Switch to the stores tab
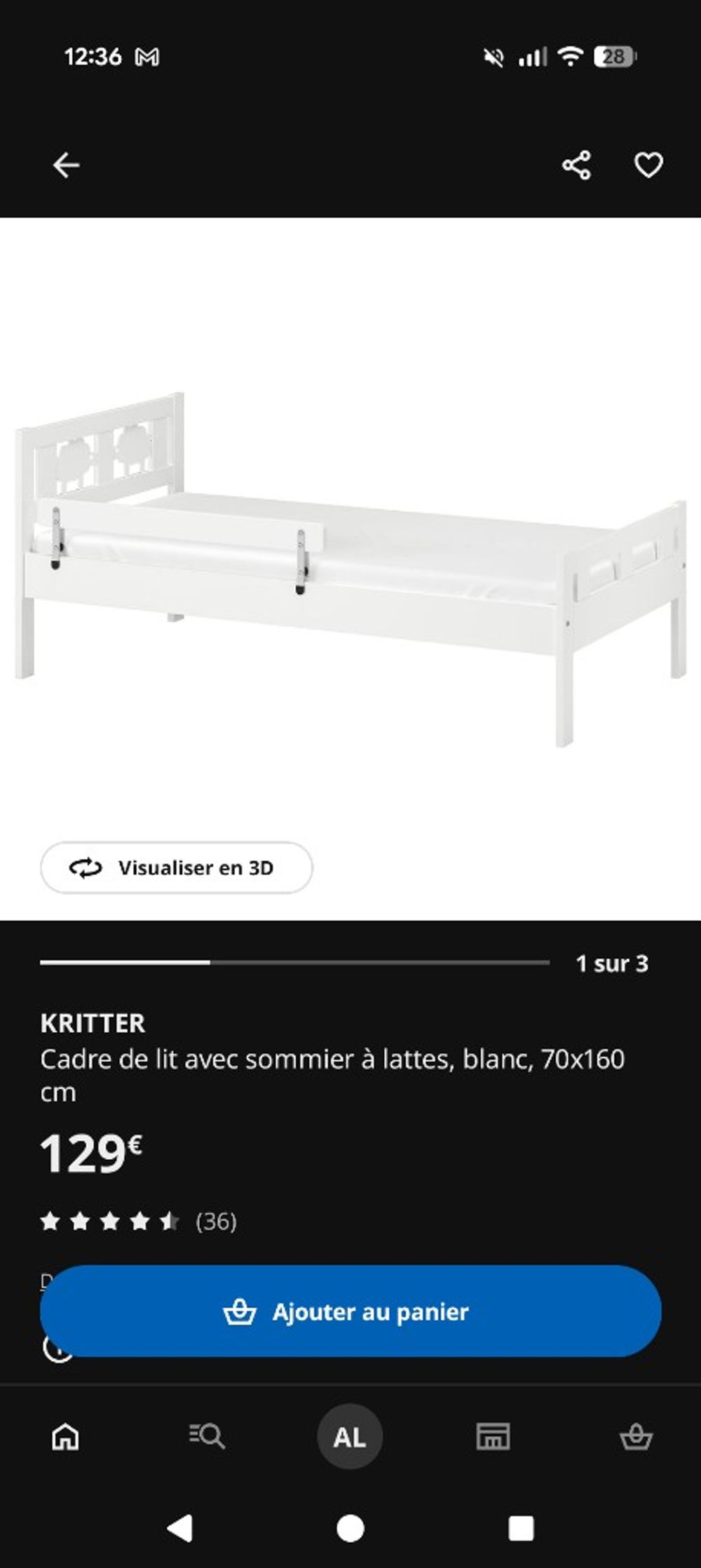Screen dimensions: 701x1568 (493, 1436)
